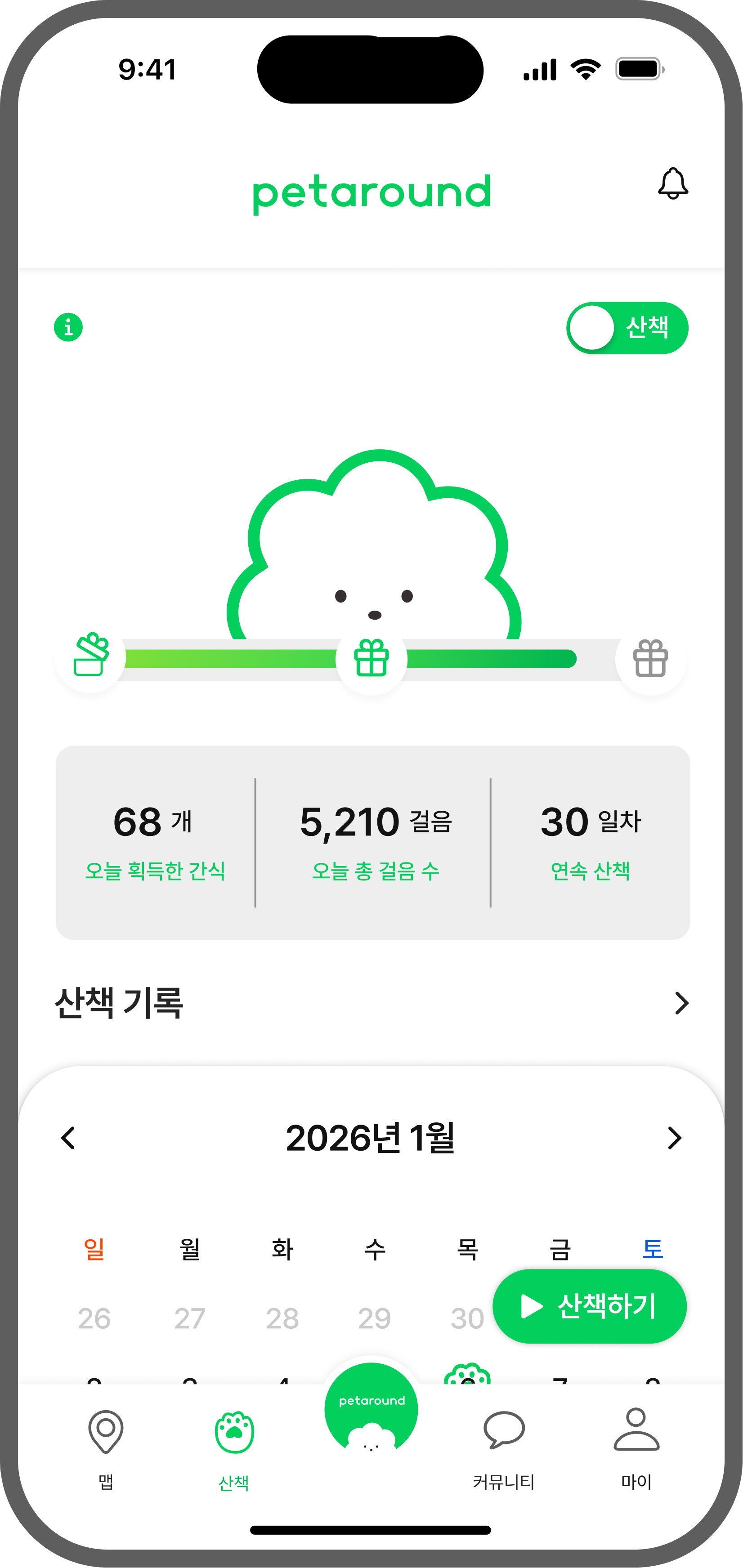
Task: Open the center petaround home button
Action: 371,1410
